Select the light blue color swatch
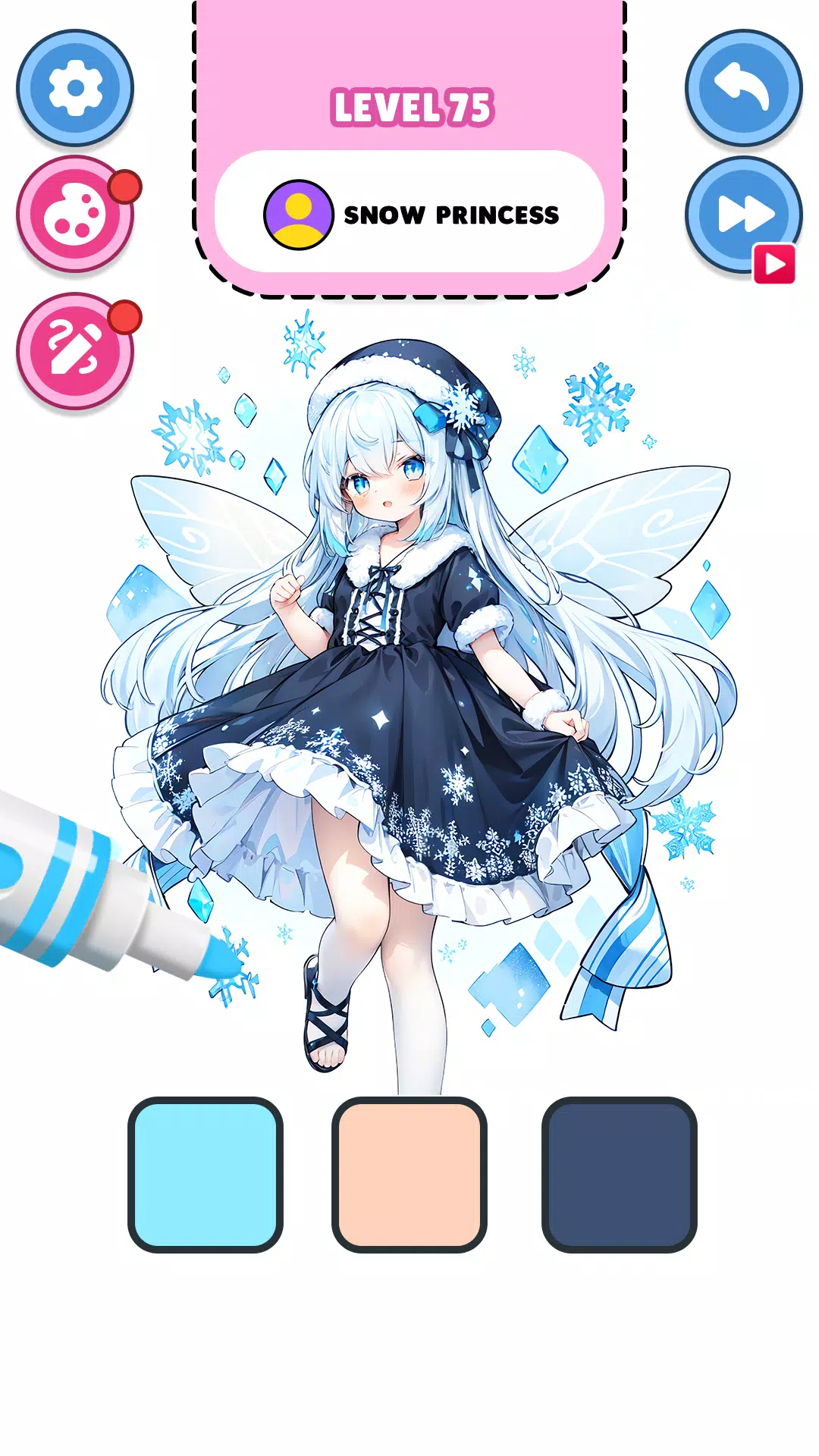 click(x=205, y=1174)
